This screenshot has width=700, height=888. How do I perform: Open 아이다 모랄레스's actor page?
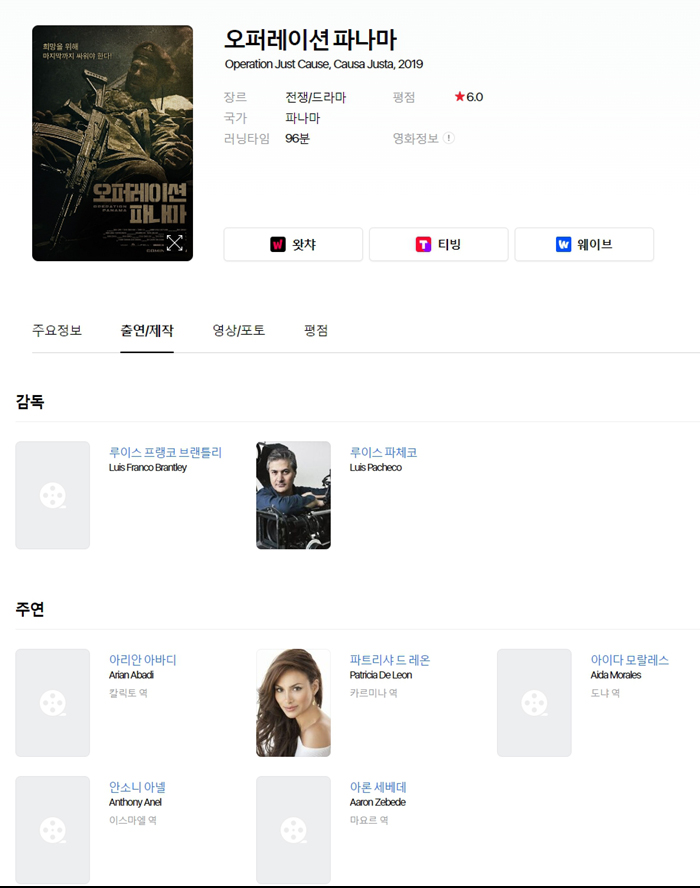click(x=629, y=660)
